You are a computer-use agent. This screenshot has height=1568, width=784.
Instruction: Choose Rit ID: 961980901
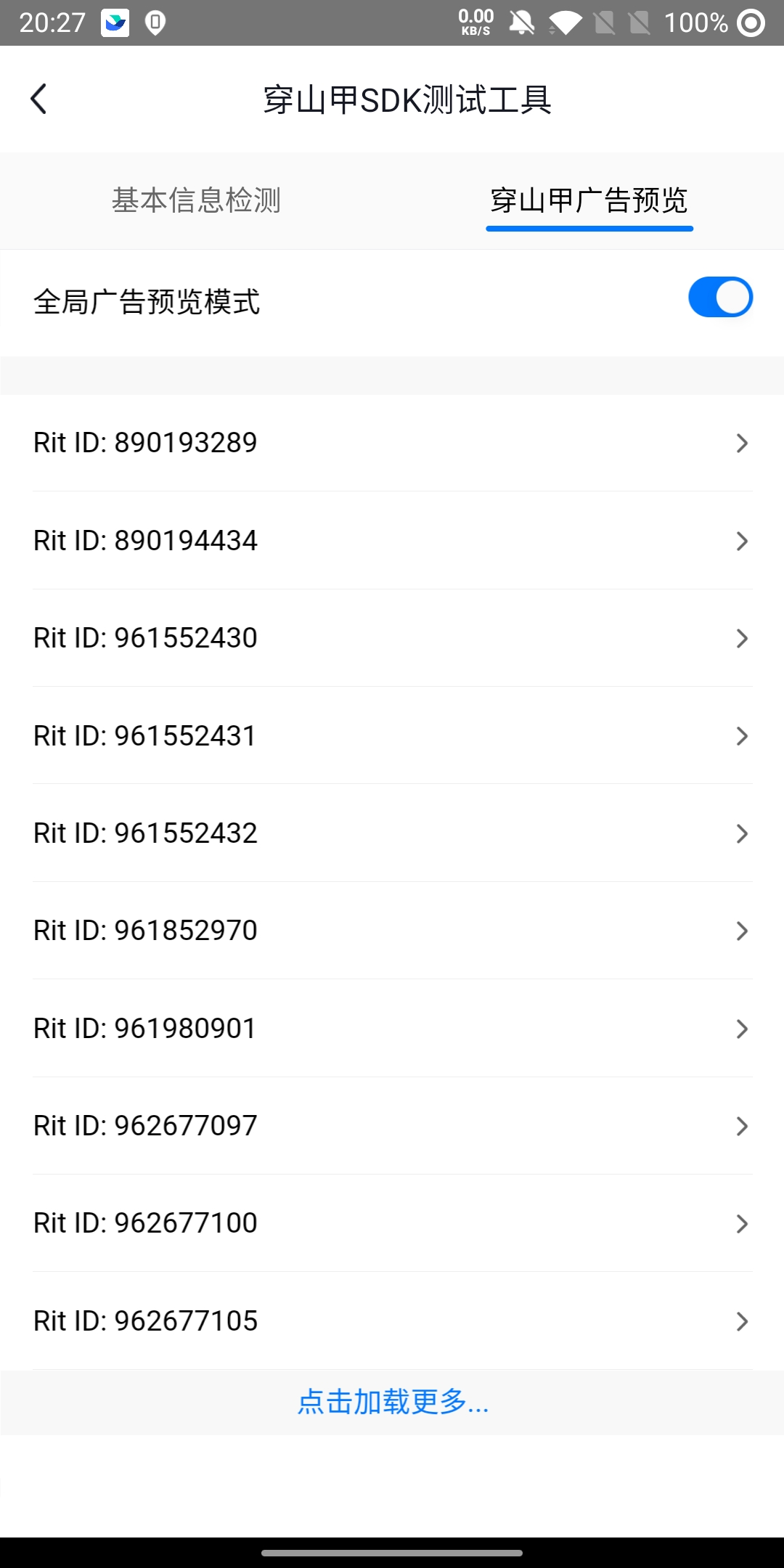pos(392,1029)
